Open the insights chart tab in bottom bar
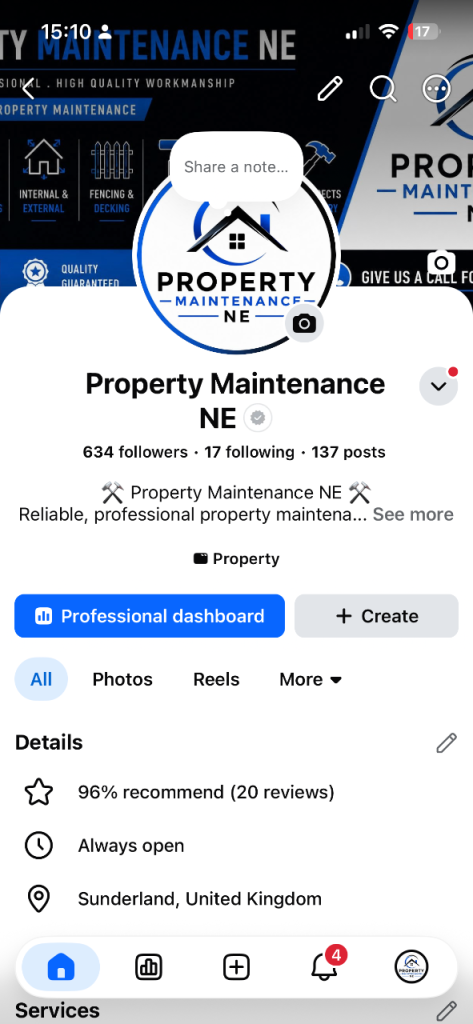 click(x=149, y=967)
